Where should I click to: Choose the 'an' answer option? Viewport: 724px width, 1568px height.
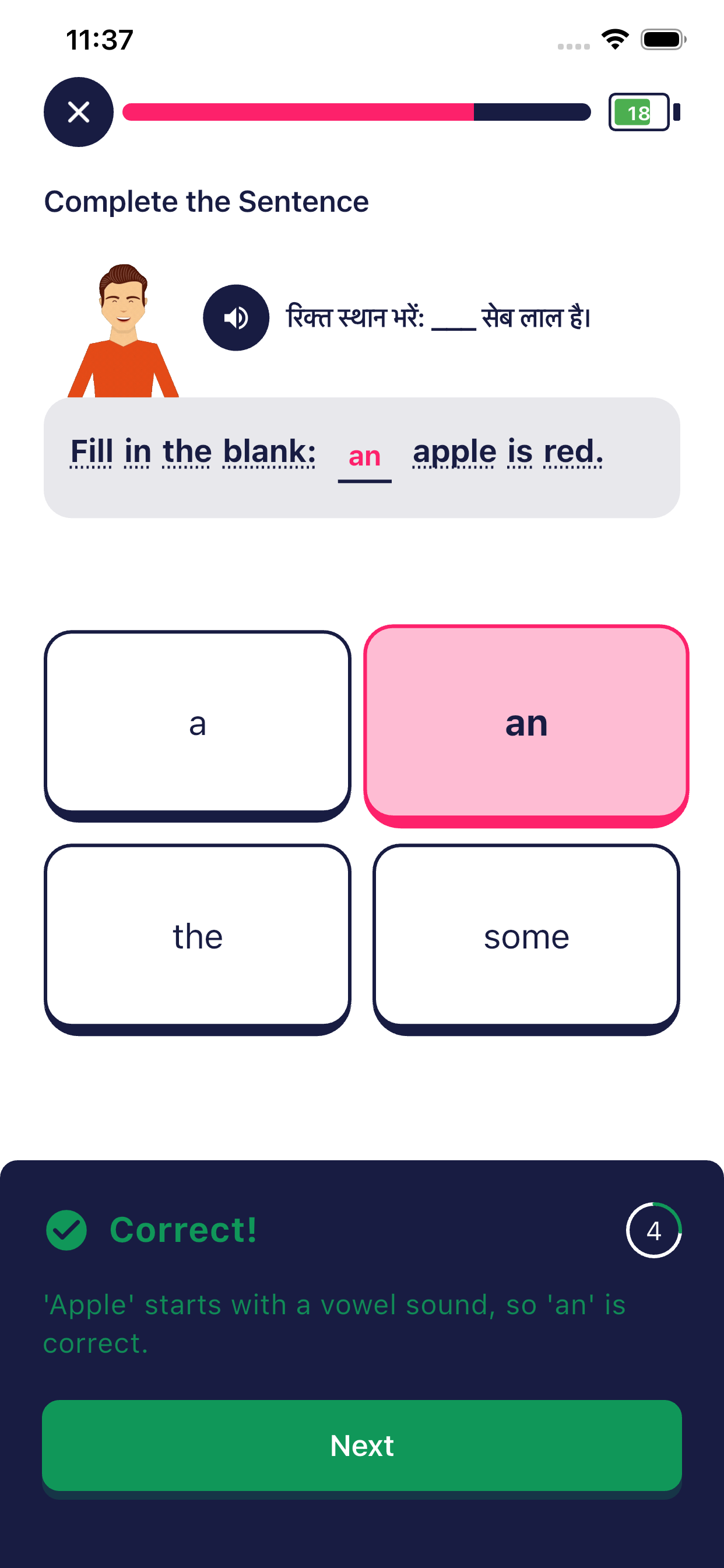526,723
